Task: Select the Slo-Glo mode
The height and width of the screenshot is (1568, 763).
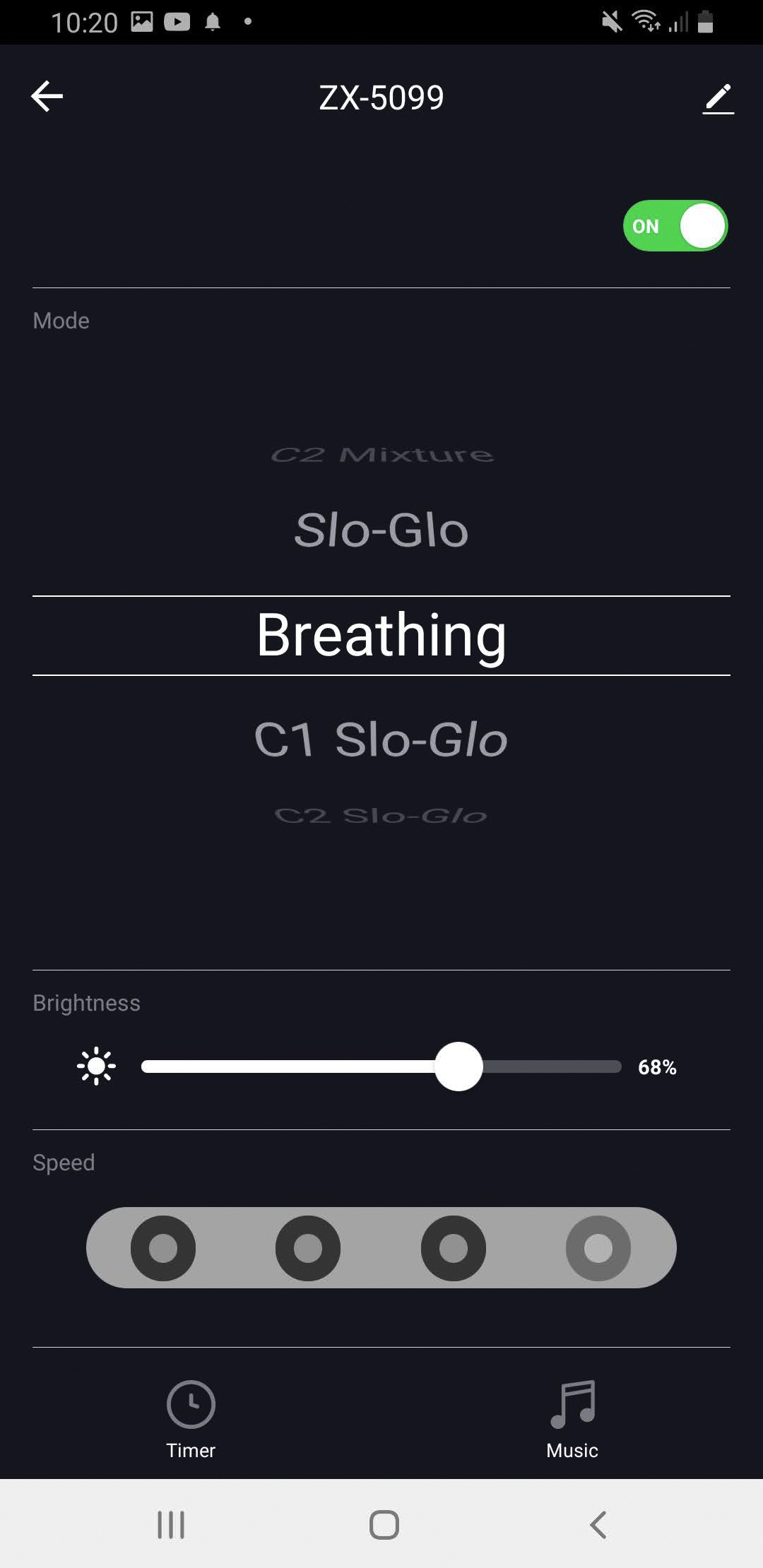Action: pyautogui.click(x=381, y=530)
